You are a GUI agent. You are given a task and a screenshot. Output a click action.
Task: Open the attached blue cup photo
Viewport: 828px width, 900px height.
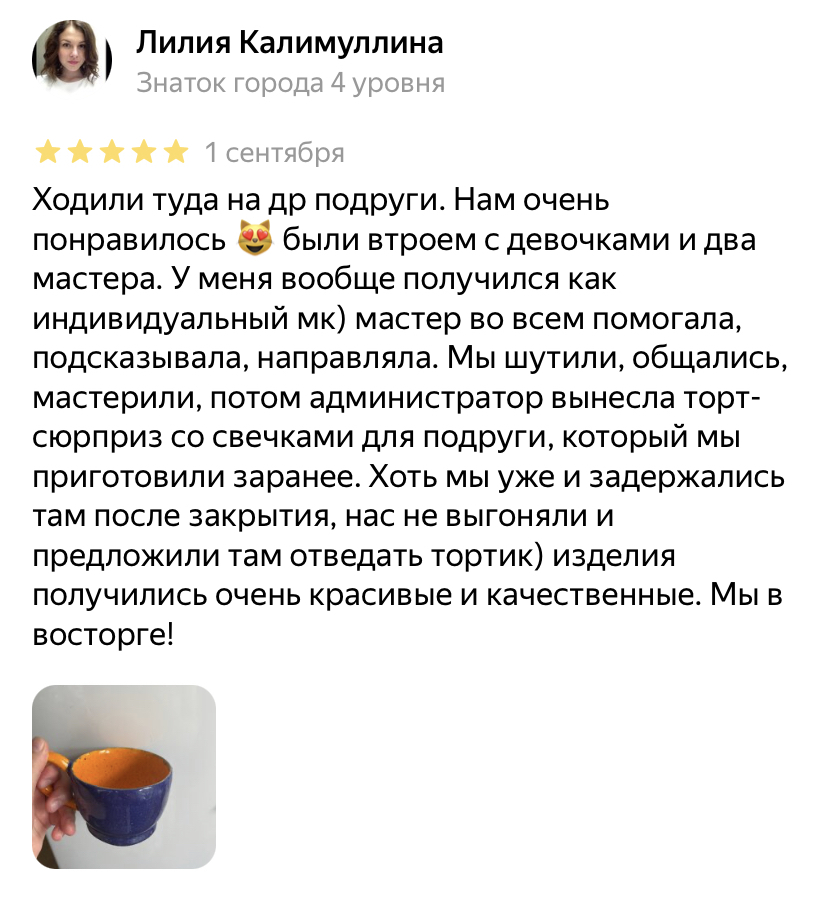tap(124, 776)
